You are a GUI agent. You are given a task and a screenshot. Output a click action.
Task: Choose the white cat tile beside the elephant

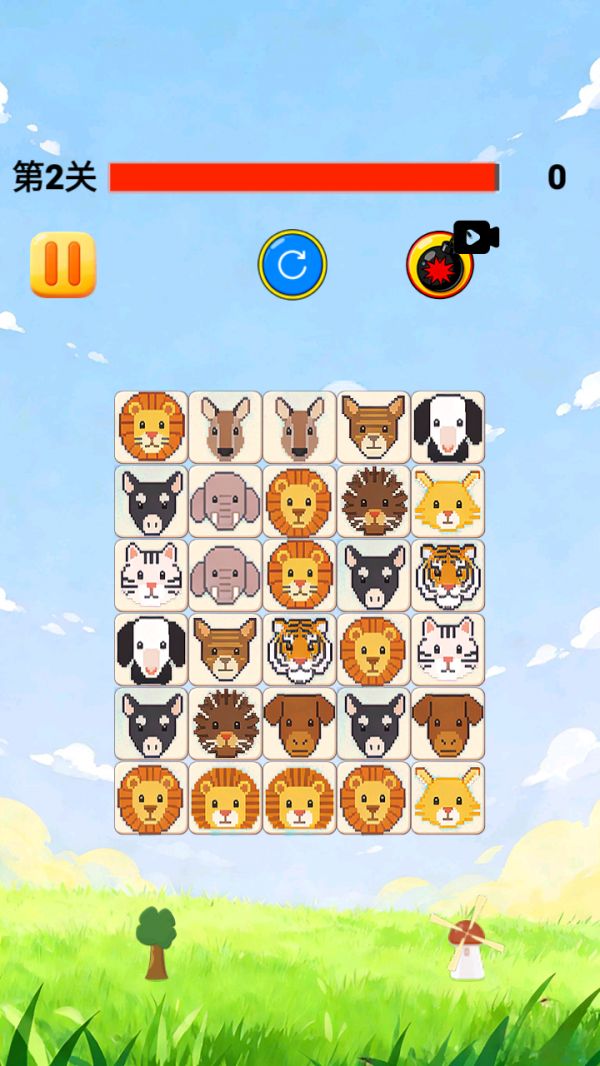pos(151,575)
